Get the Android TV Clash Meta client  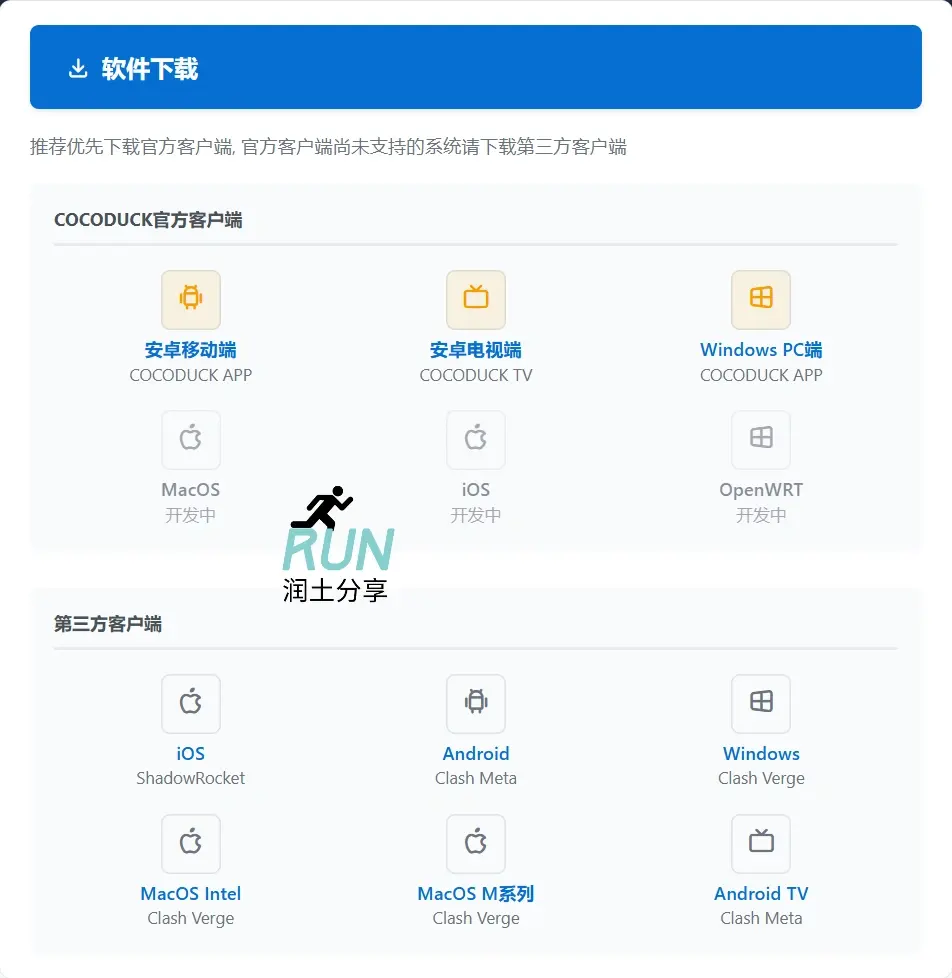761,894
